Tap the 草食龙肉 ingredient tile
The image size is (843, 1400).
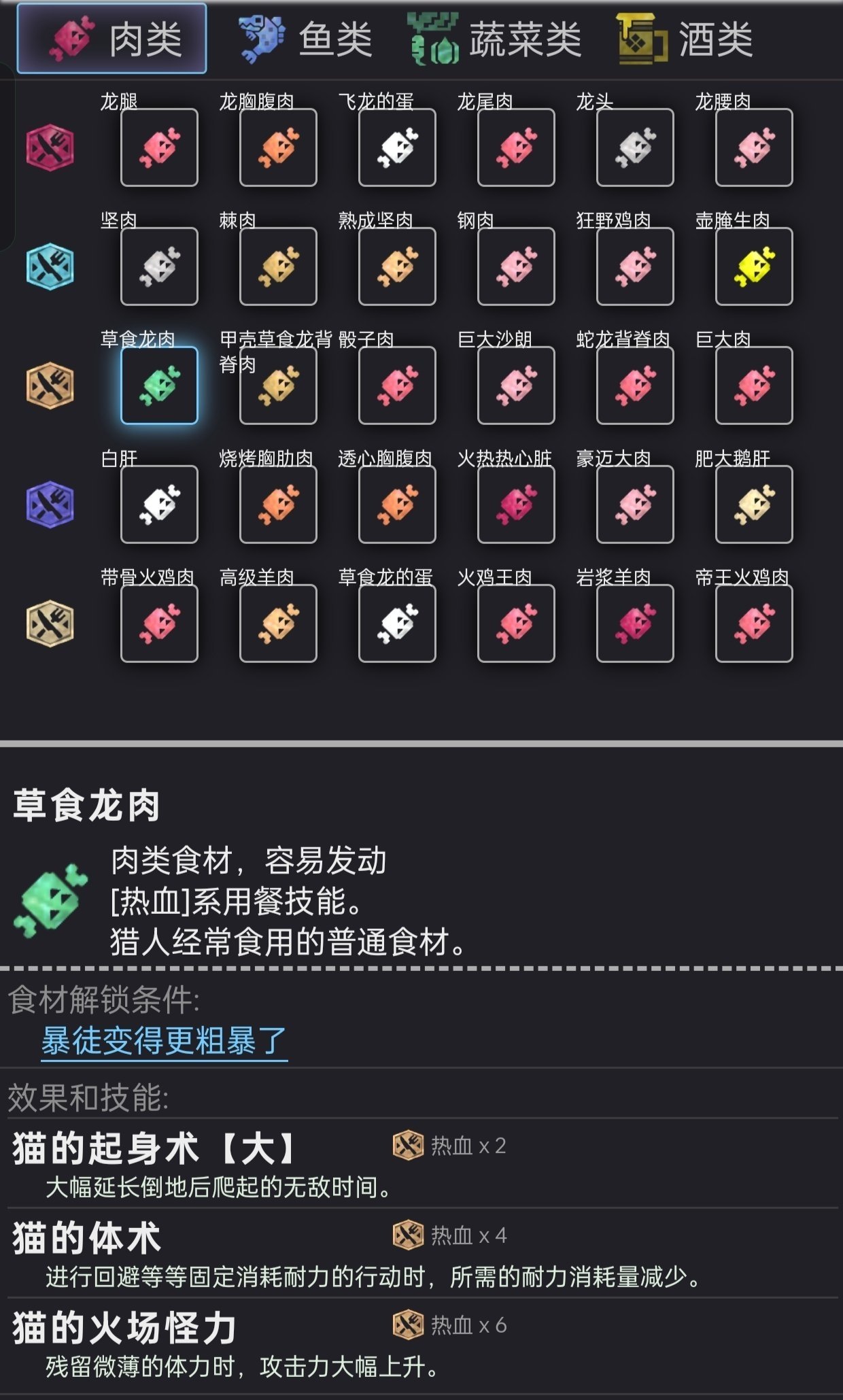coord(159,386)
